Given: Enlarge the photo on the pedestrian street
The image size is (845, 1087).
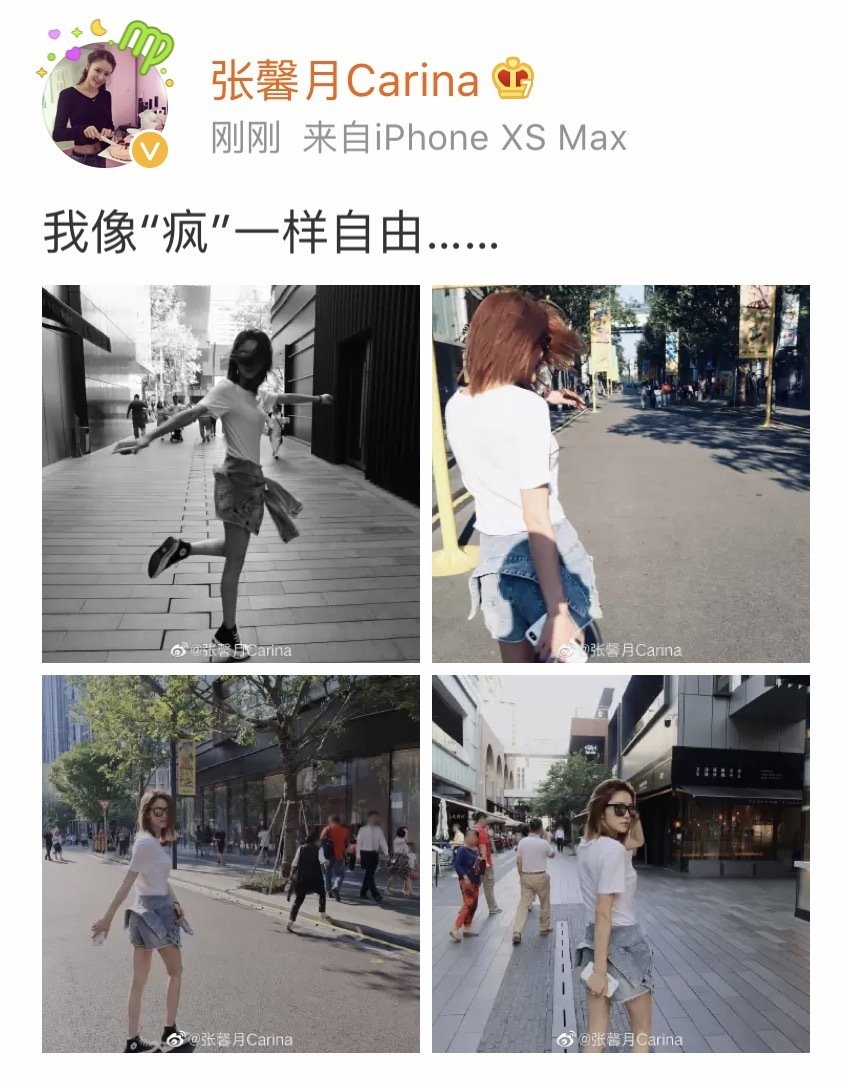Looking at the screenshot, I should 620,863.
